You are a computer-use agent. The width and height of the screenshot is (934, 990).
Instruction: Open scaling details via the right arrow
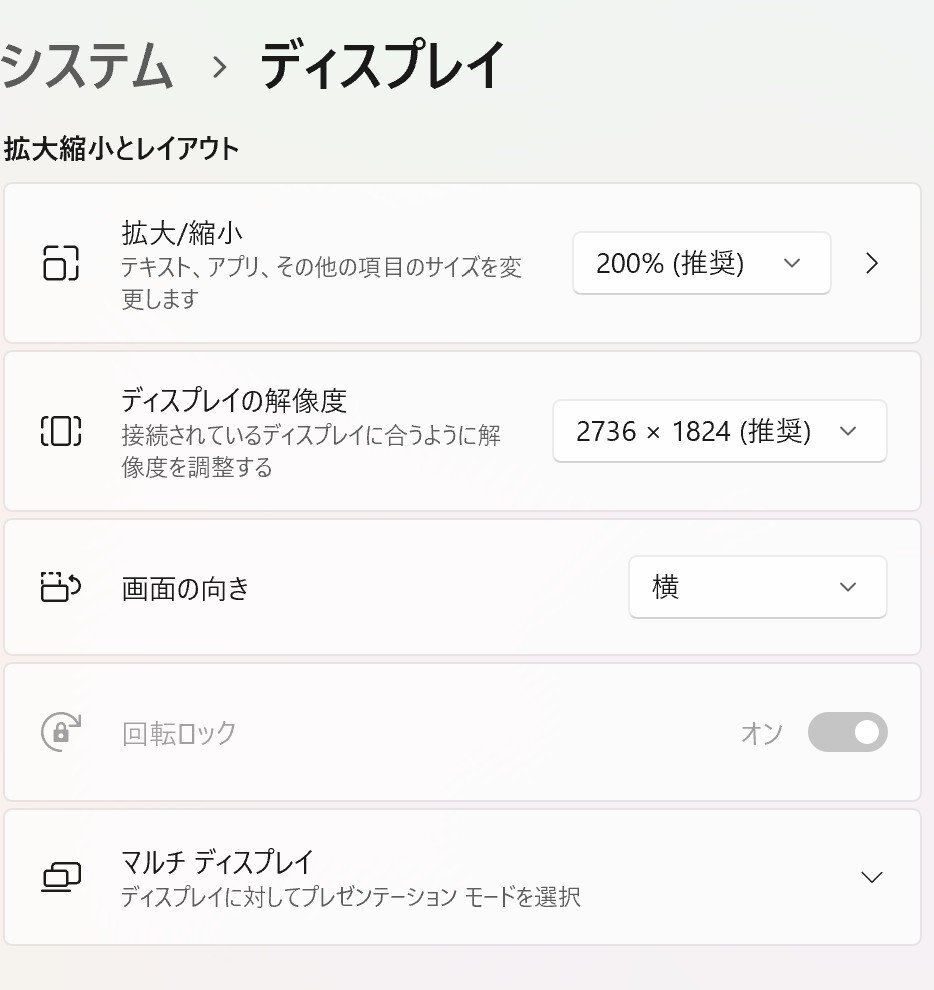(x=871, y=263)
